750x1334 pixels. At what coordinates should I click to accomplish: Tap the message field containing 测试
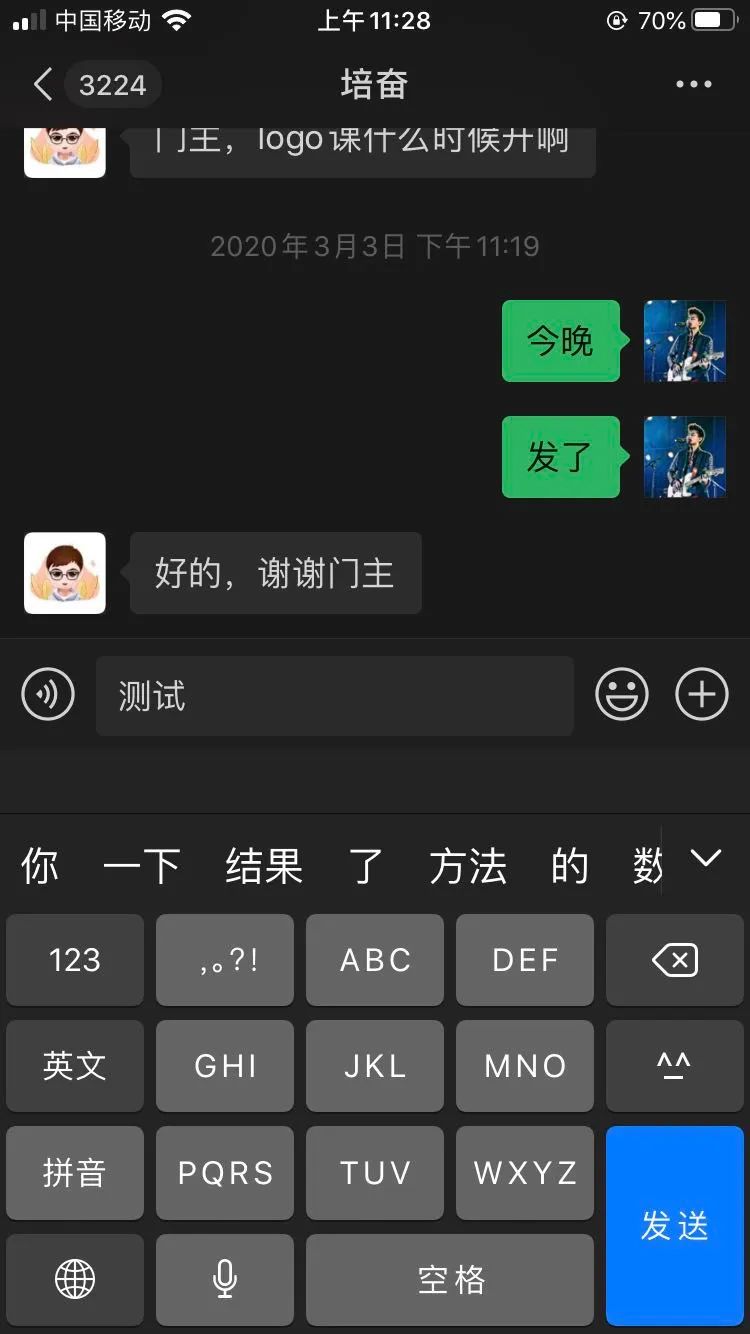(x=334, y=696)
